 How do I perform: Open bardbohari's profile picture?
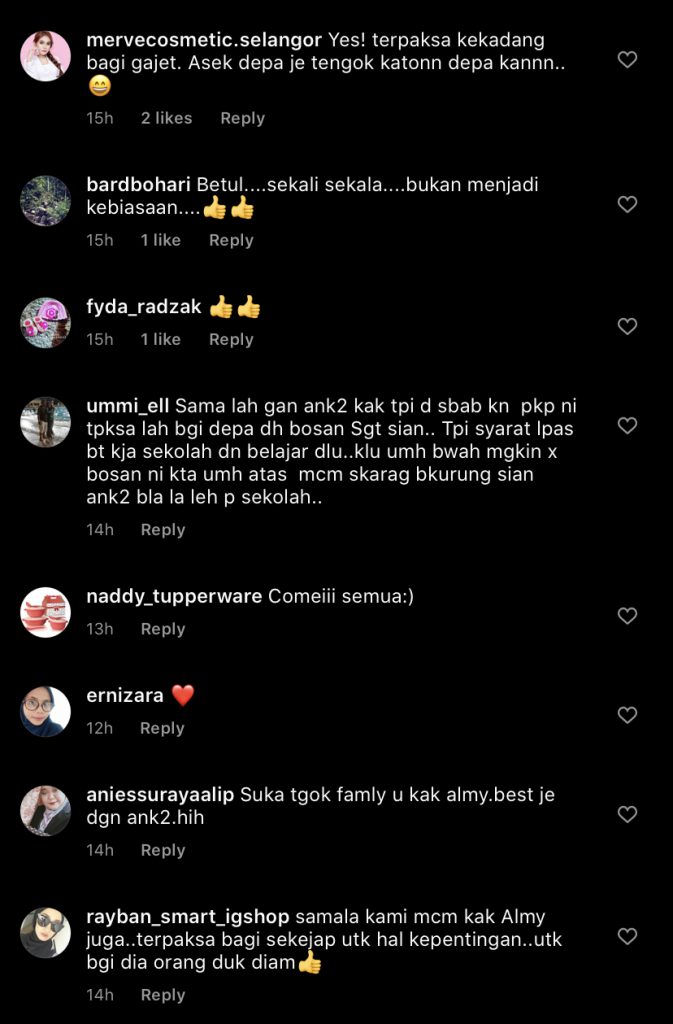click(x=46, y=200)
